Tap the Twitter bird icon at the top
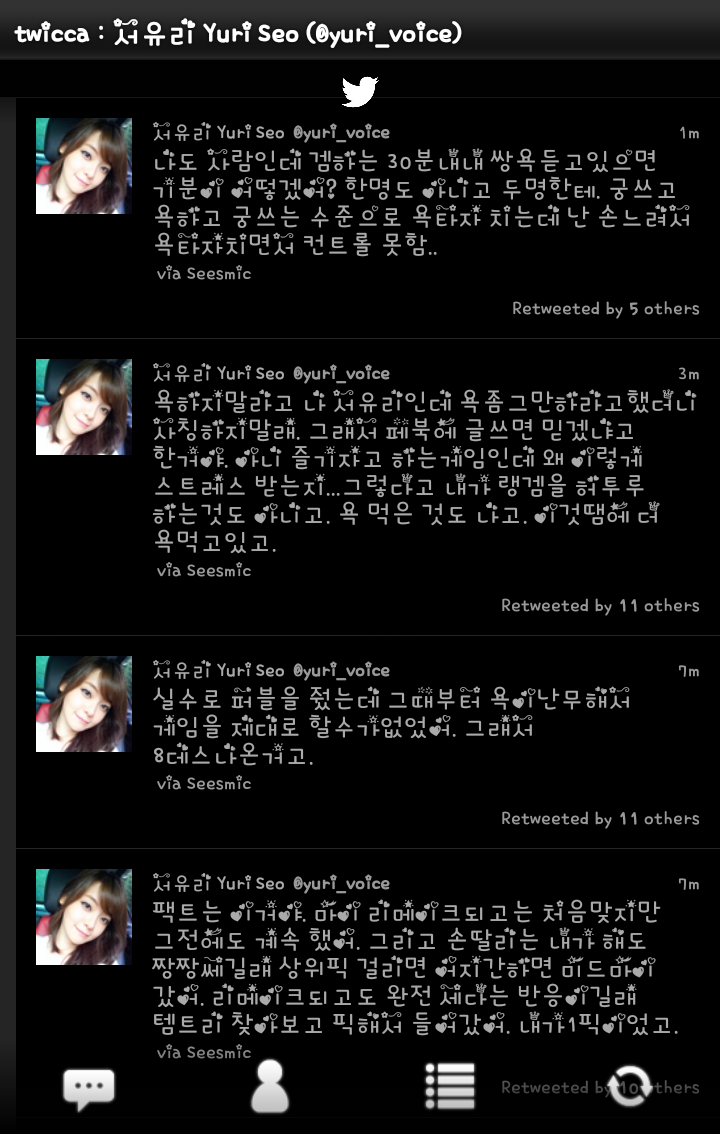720x1134 pixels. (360, 93)
